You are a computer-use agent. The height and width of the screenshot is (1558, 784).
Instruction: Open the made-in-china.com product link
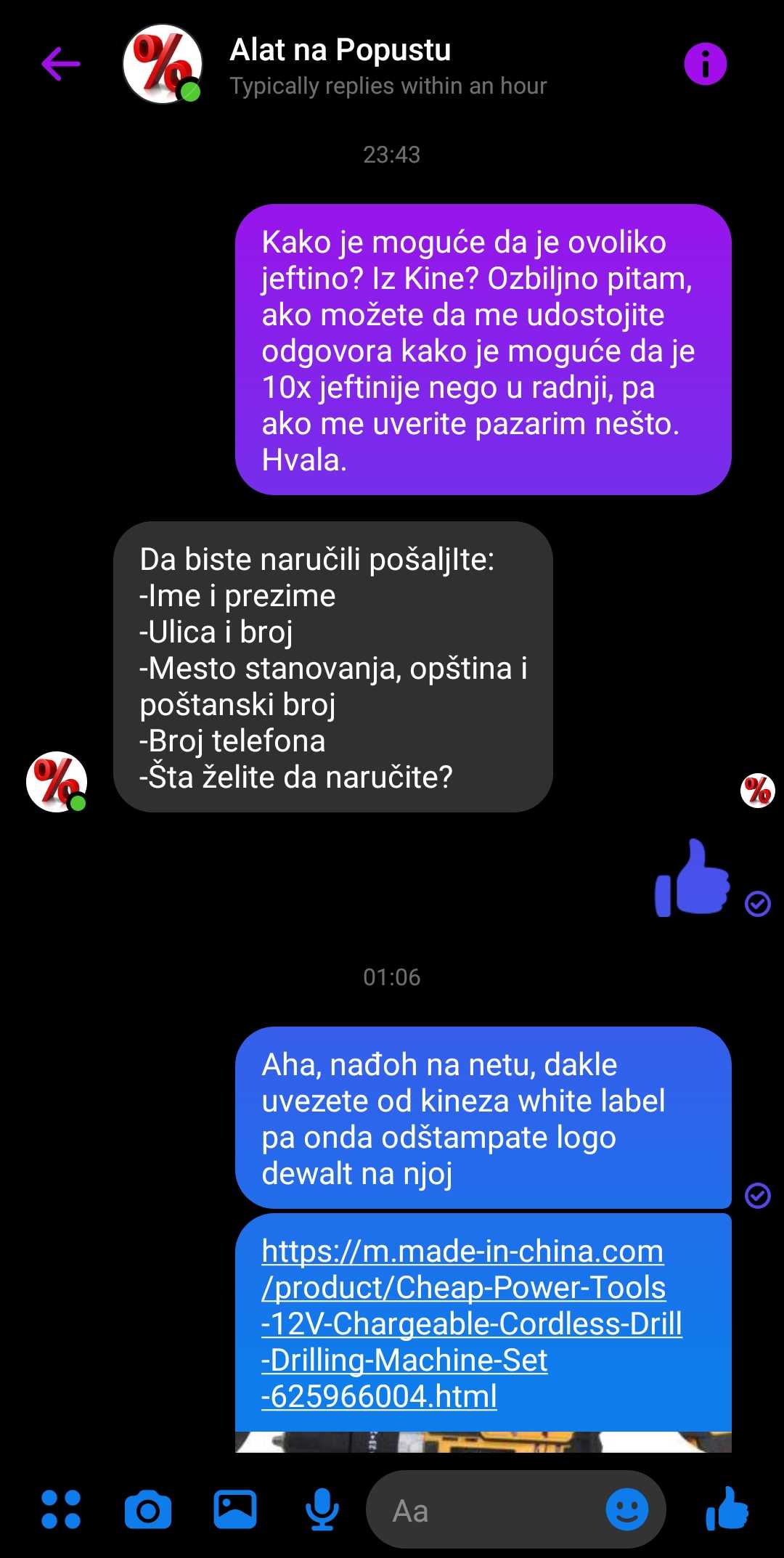(472, 1323)
